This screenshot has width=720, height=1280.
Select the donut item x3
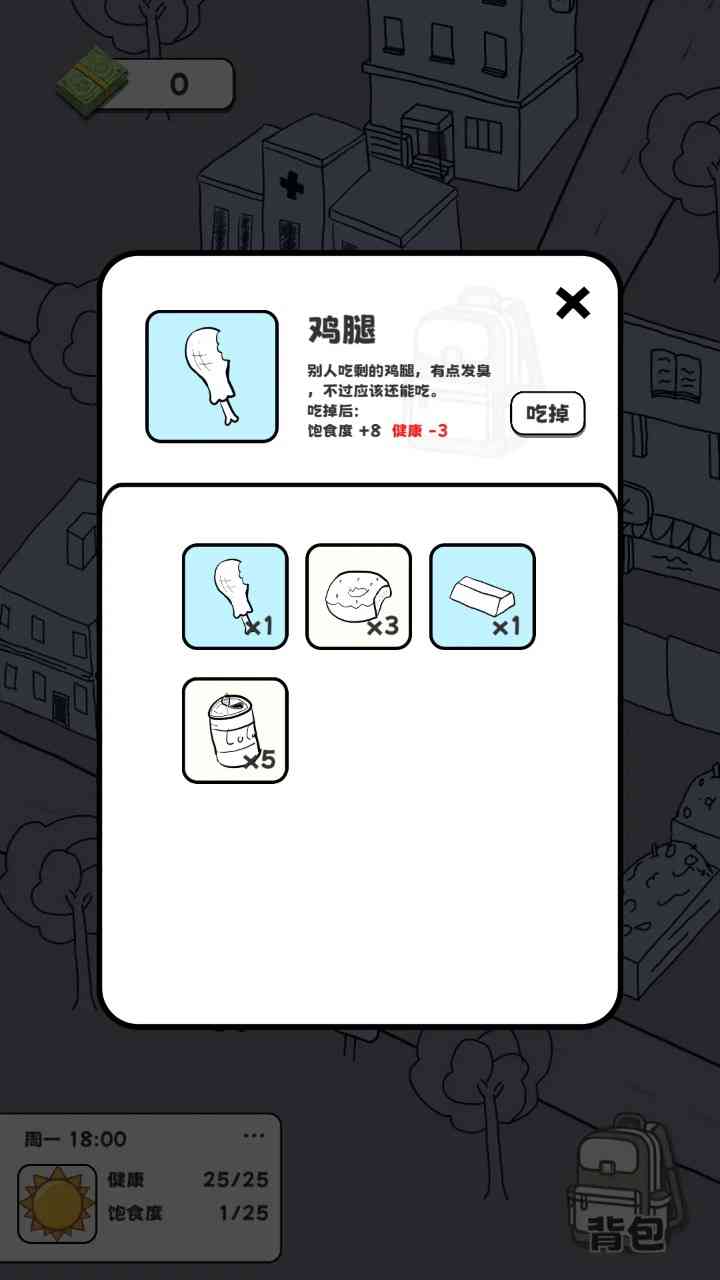(x=358, y=597)
